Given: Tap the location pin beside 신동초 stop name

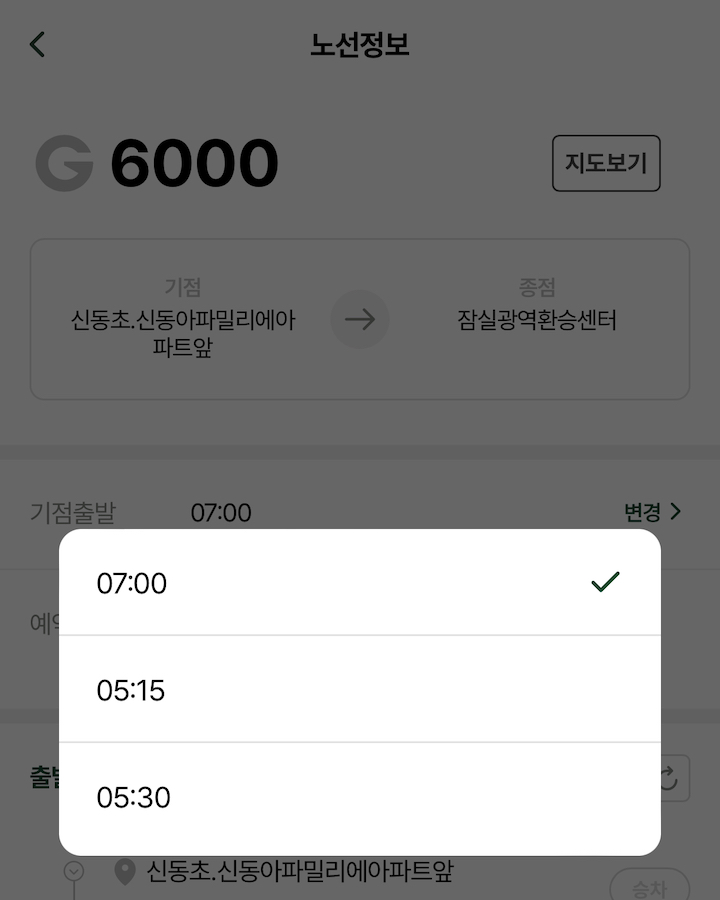Looking at the screenshot, I should pos(125,870).
